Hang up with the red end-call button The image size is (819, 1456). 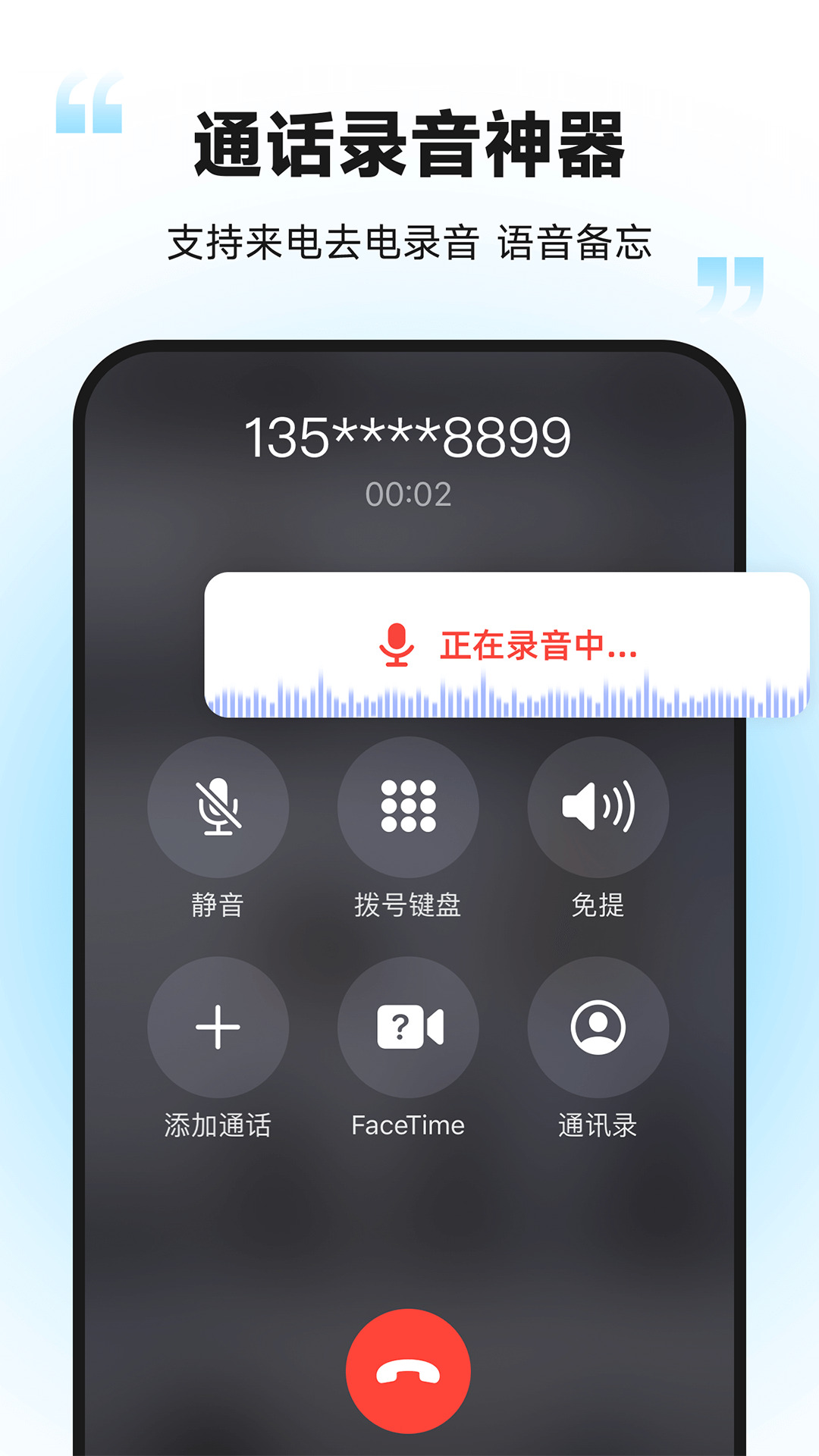click(x=409, y=1361)
